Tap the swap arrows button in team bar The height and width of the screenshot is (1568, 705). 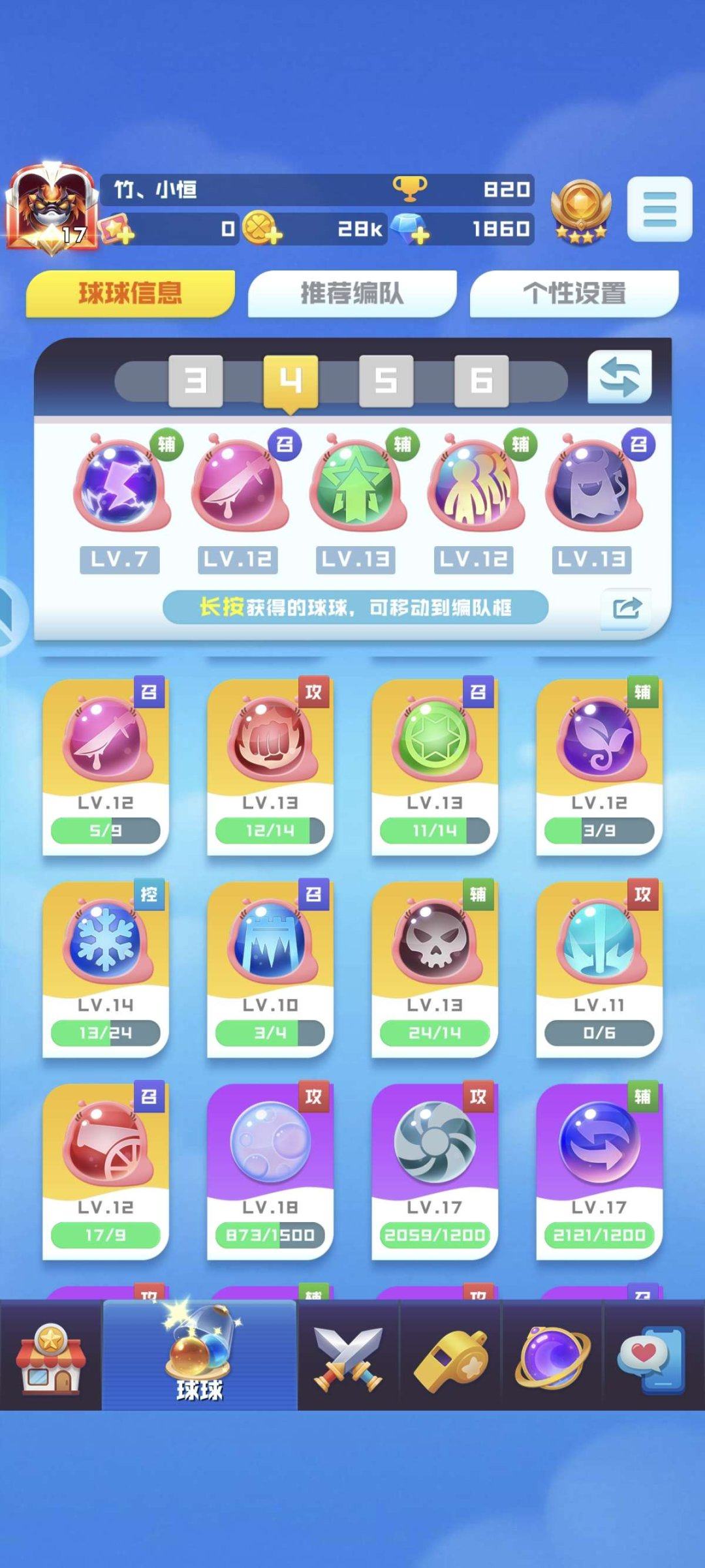pos(619,377)
